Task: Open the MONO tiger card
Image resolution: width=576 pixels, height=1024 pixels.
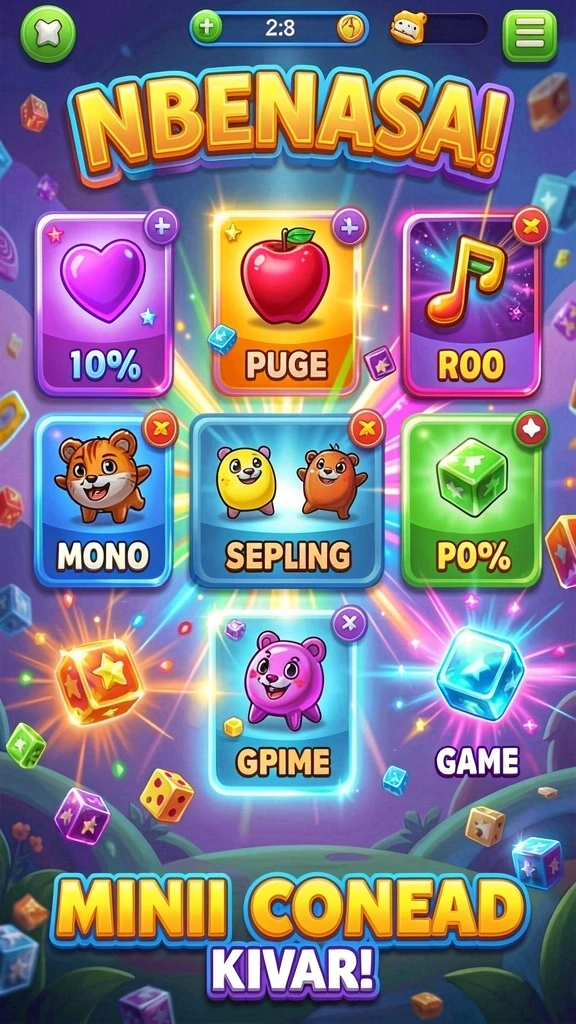Action: click(x=104, y=500)
